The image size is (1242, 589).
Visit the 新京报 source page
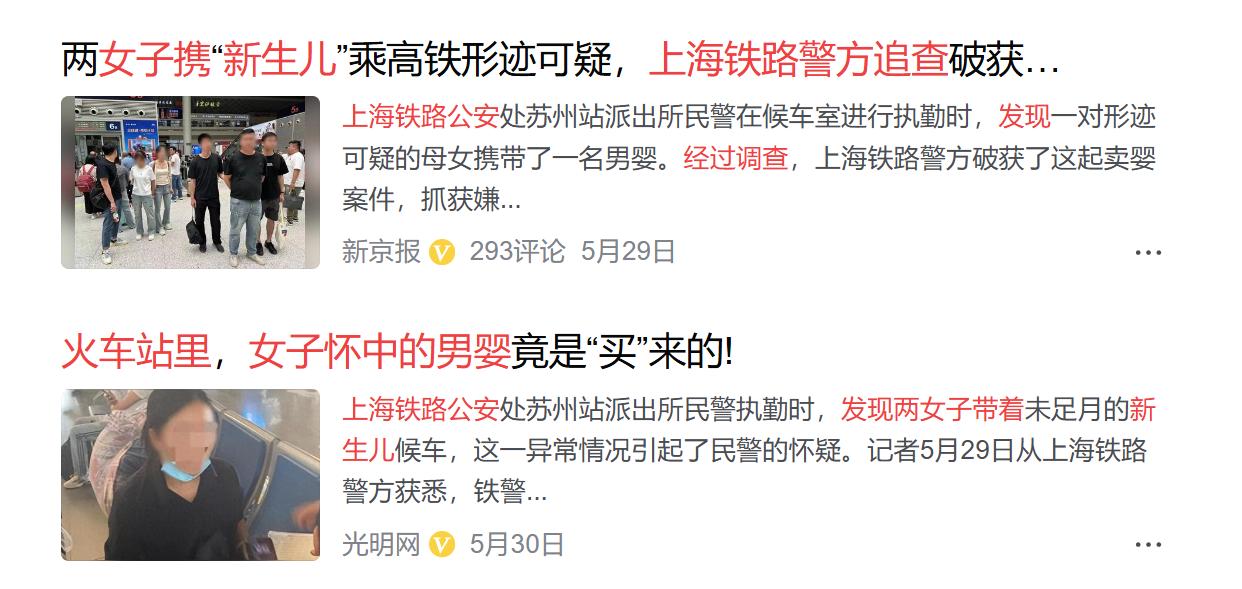coord(381,251)
